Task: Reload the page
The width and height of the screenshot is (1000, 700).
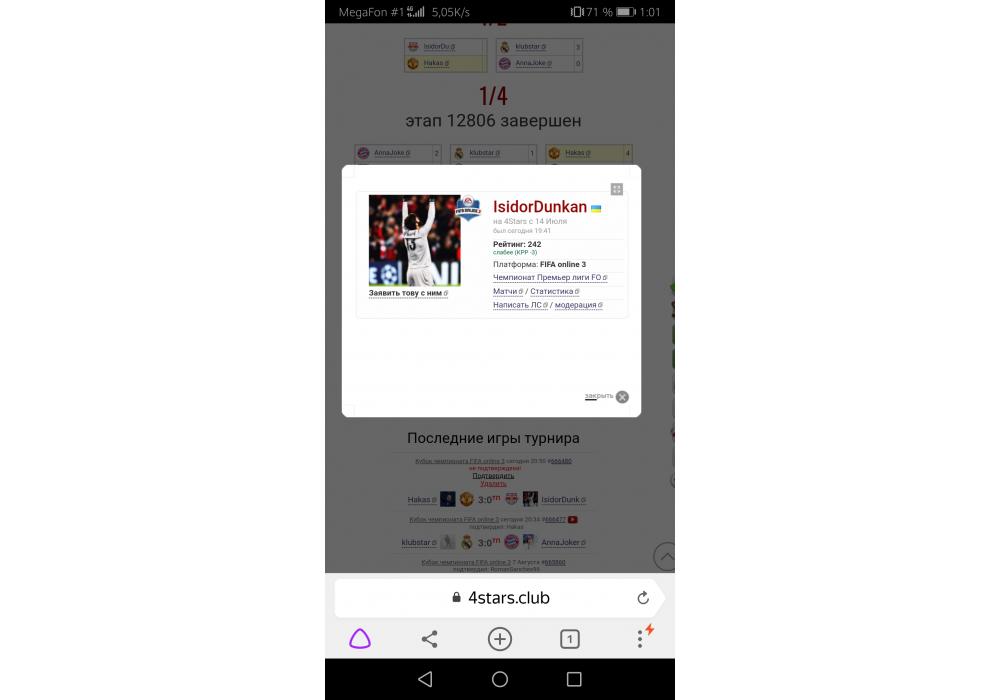Action: point(643,598)
